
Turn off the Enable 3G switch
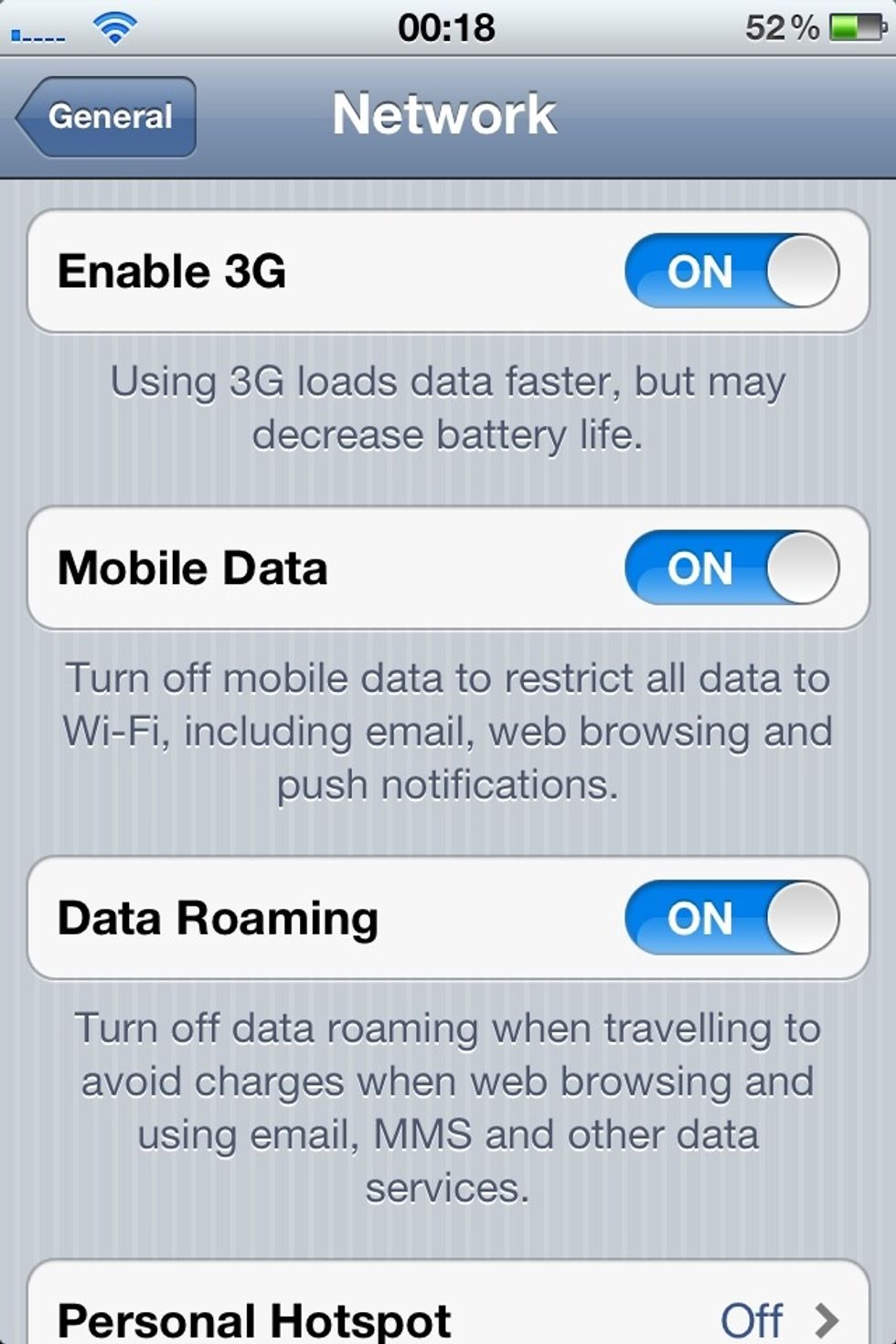(731, 272)
